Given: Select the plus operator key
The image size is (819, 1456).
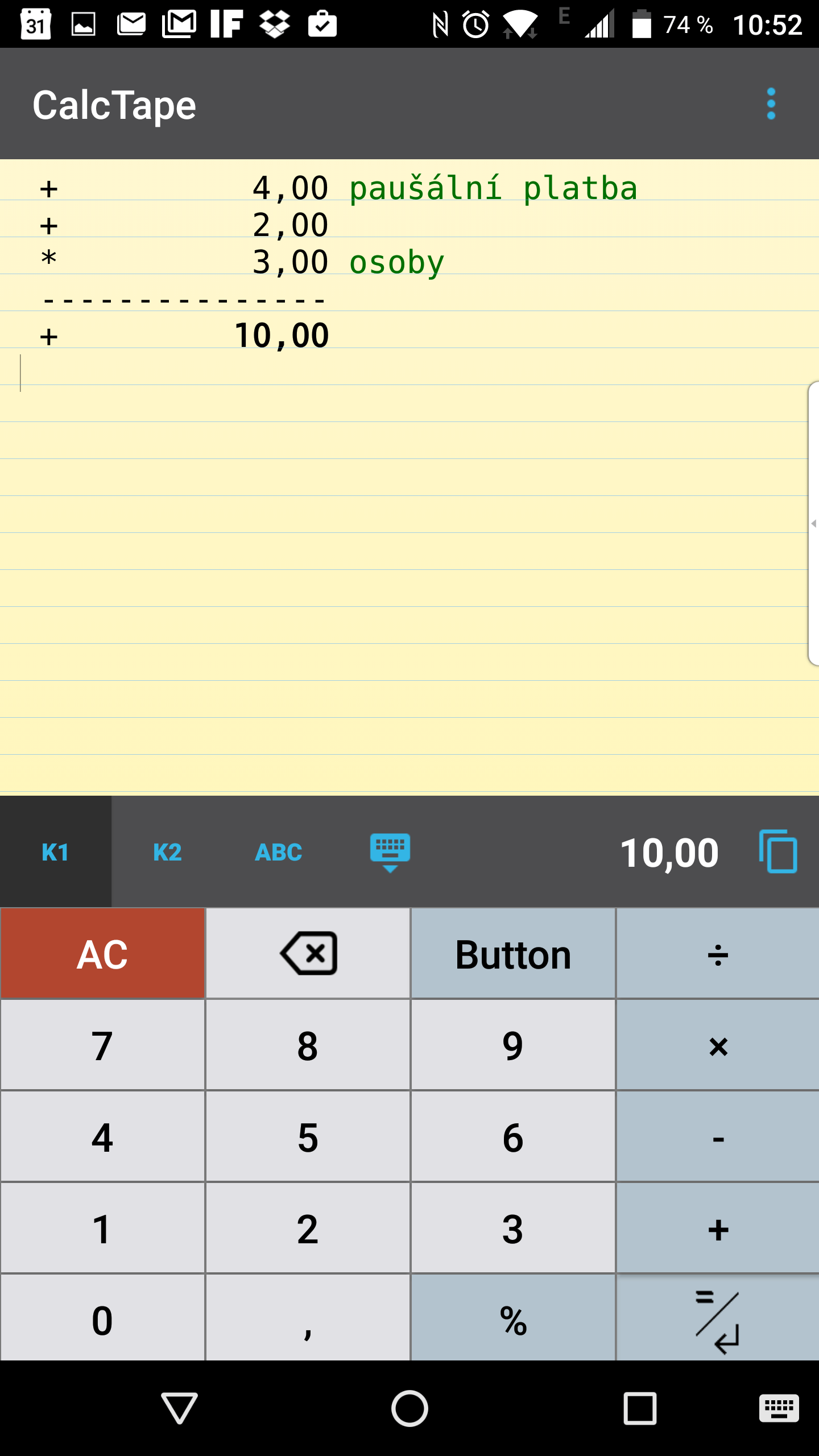Looking at the screenshot, I should pyautogui.click(x=718, y=1228).
